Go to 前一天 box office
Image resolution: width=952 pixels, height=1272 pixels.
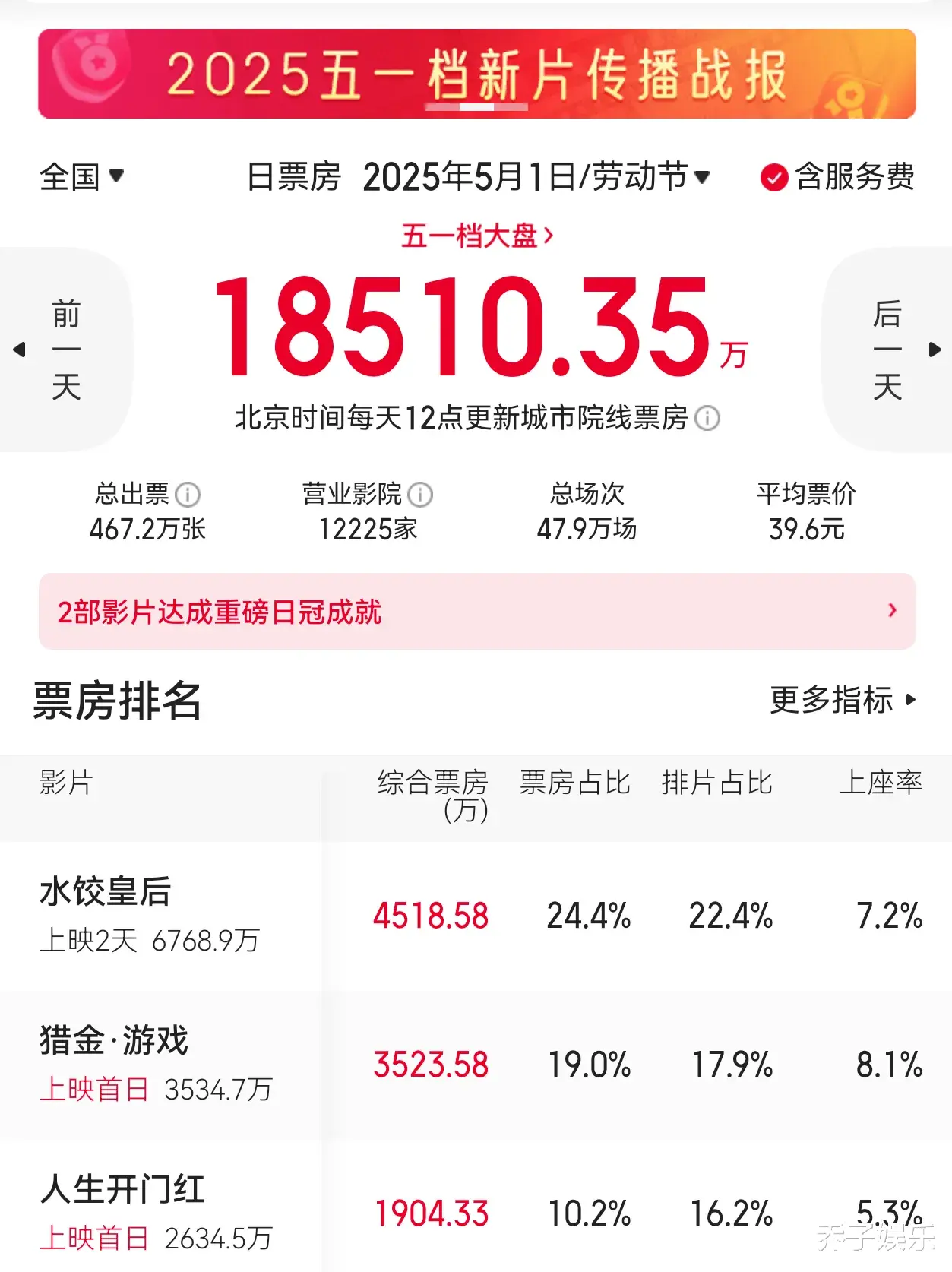coord(65,350)
